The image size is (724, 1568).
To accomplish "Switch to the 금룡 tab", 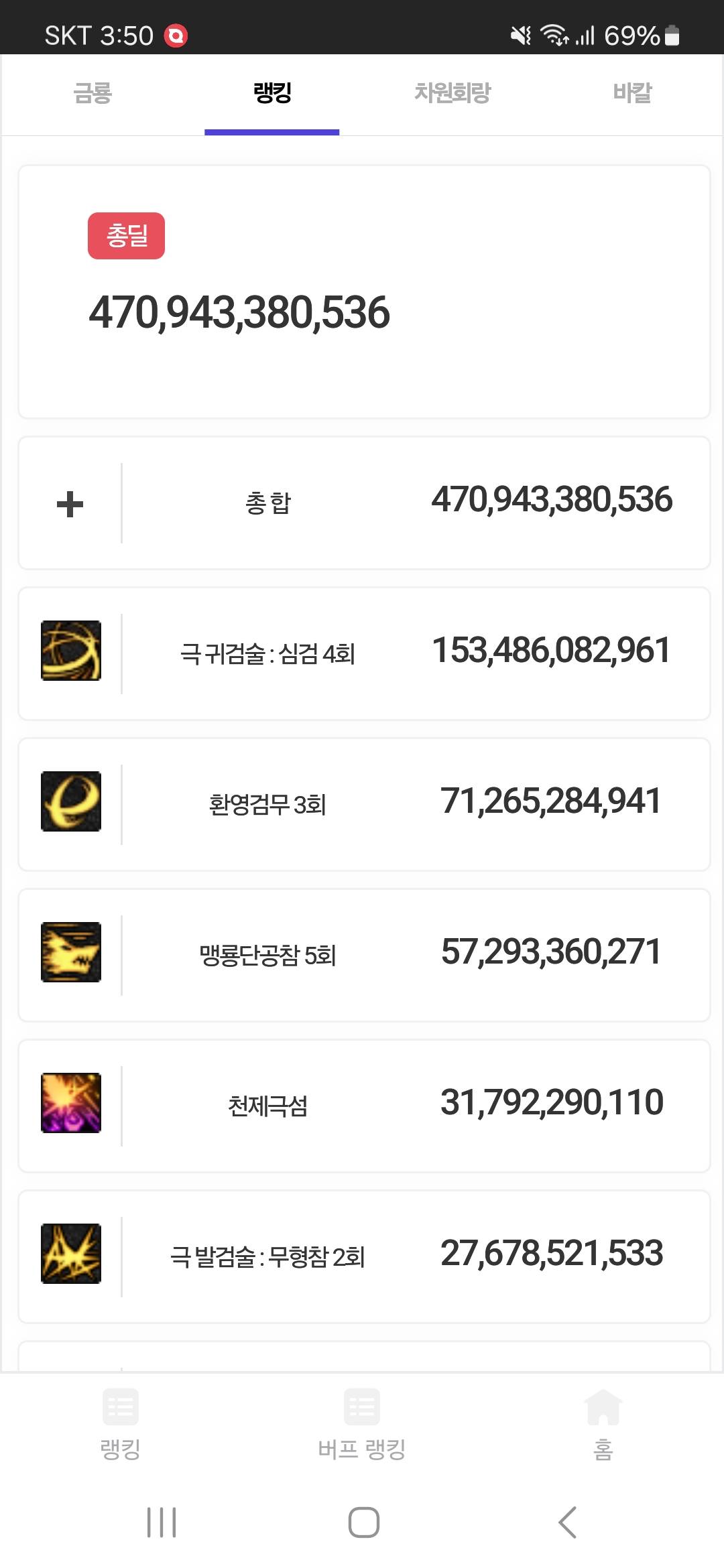I will coord(93,93).
